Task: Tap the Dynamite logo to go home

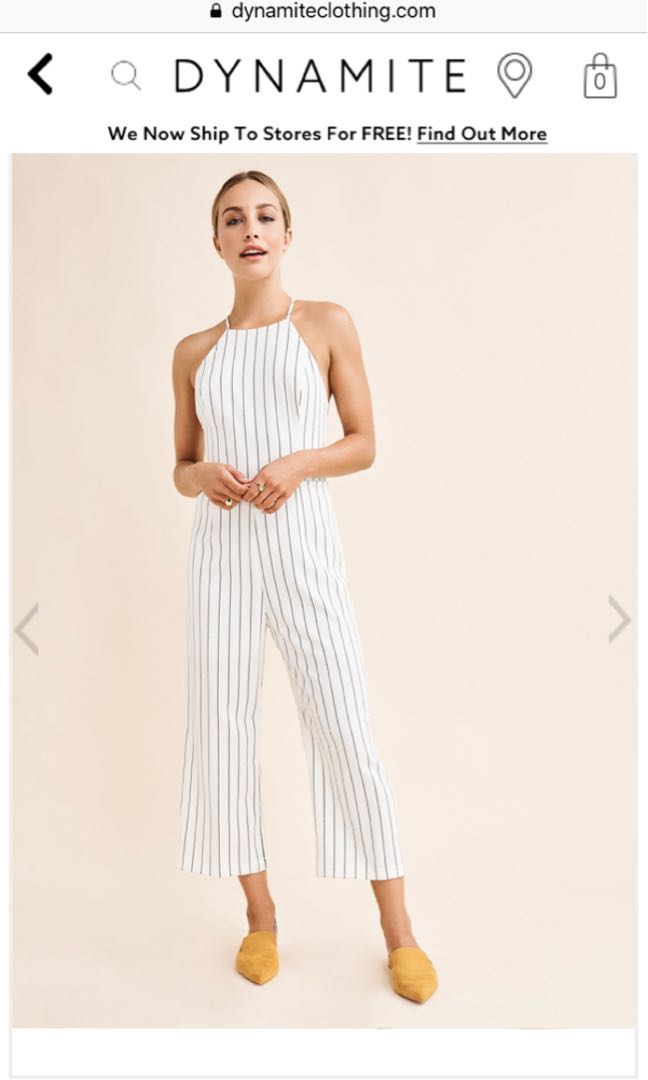Action: [x=320, y=76]
